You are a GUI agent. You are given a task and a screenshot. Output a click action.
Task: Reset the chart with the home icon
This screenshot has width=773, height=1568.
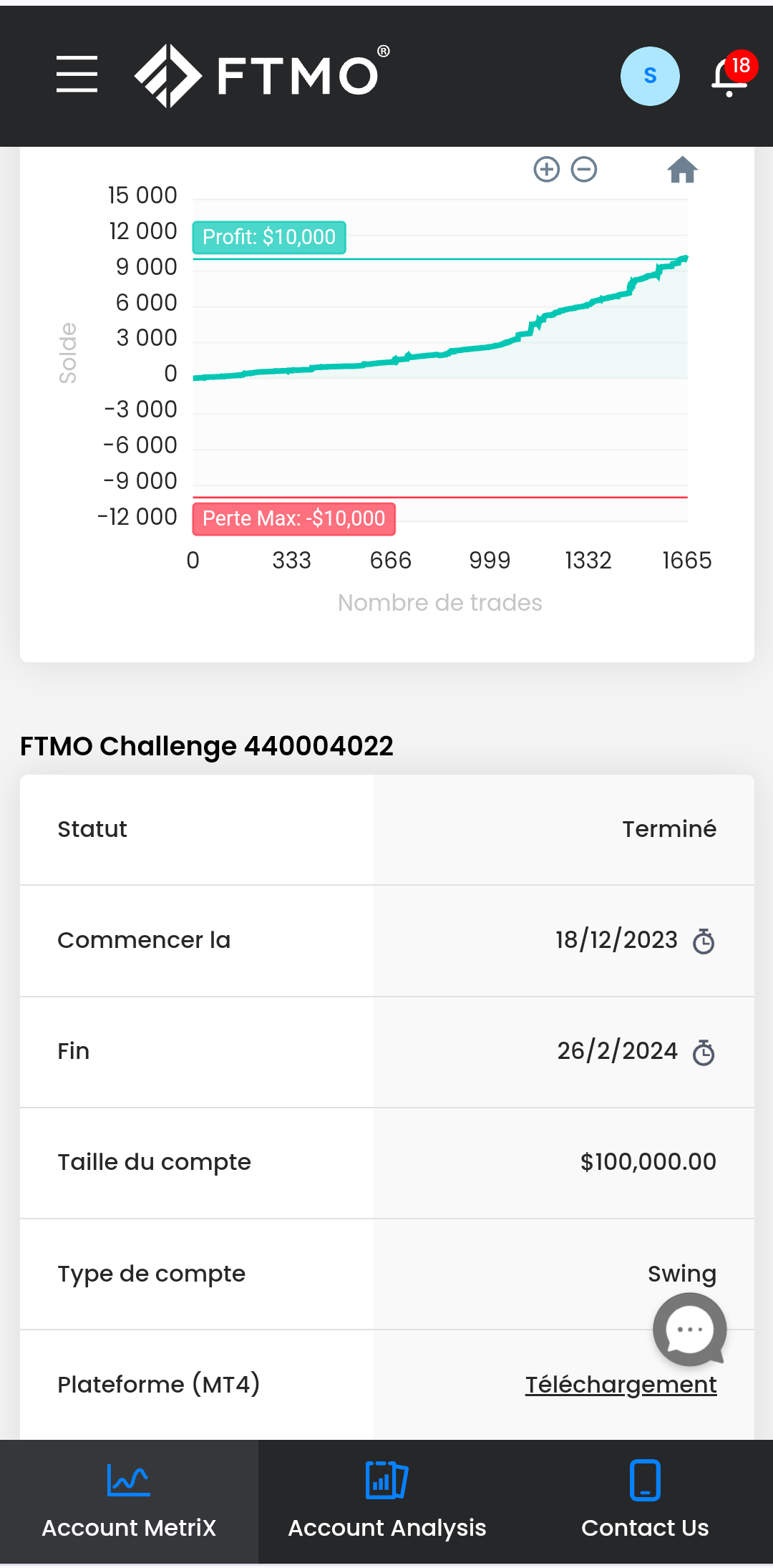[682, 170]
